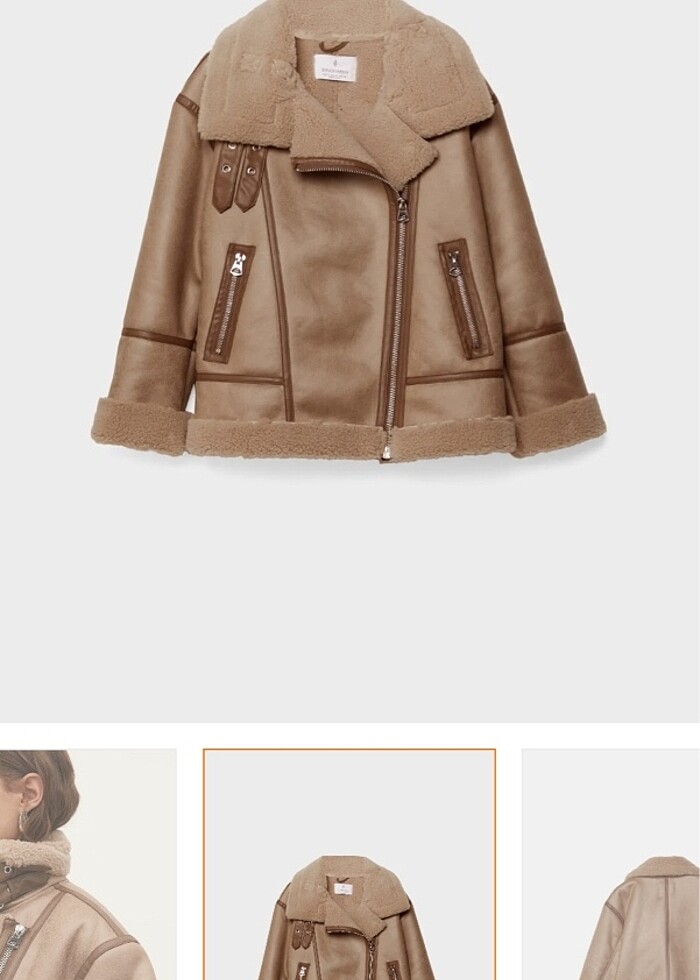Open the large front-view jacket image

click(348, 240)
